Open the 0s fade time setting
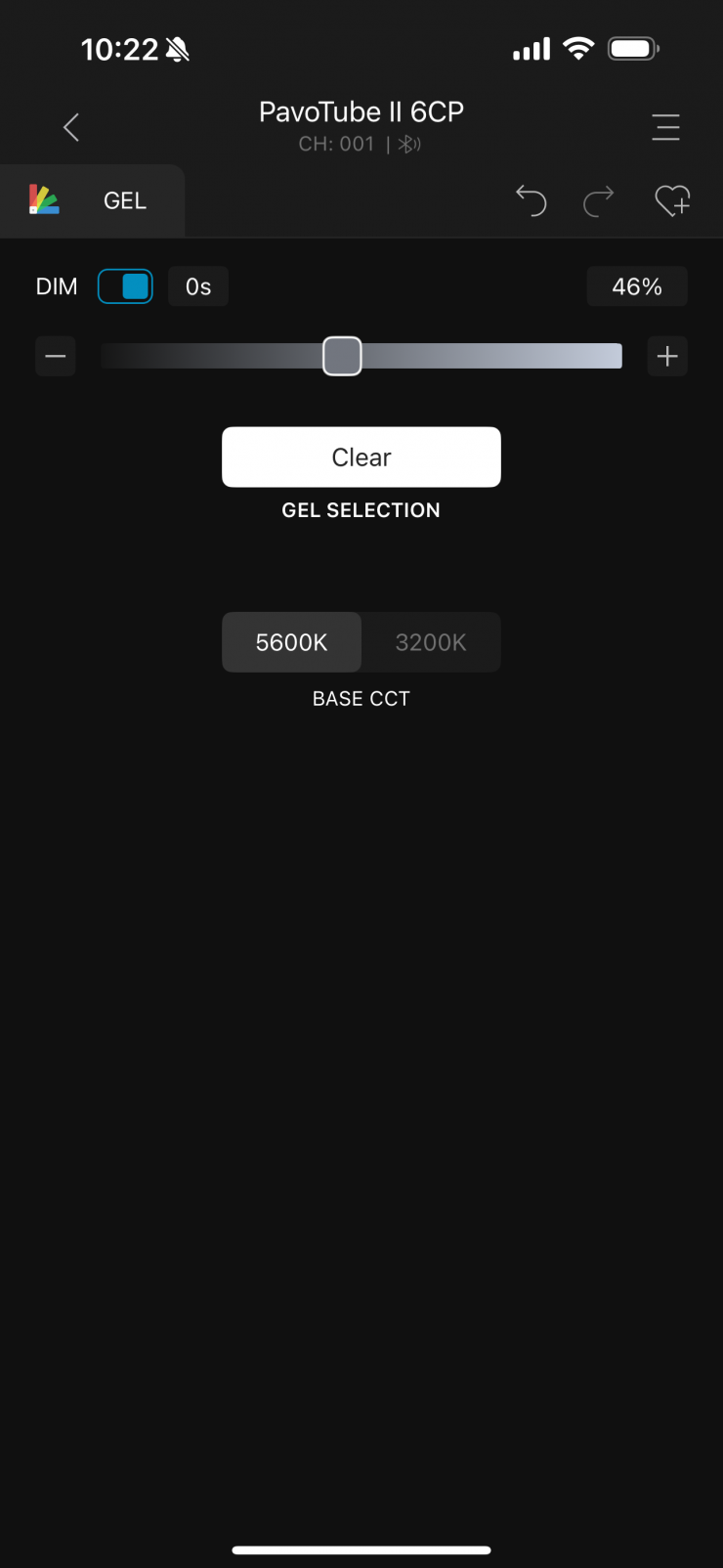Viewport: 723px width, 1568px height. [x=198, y=286]
